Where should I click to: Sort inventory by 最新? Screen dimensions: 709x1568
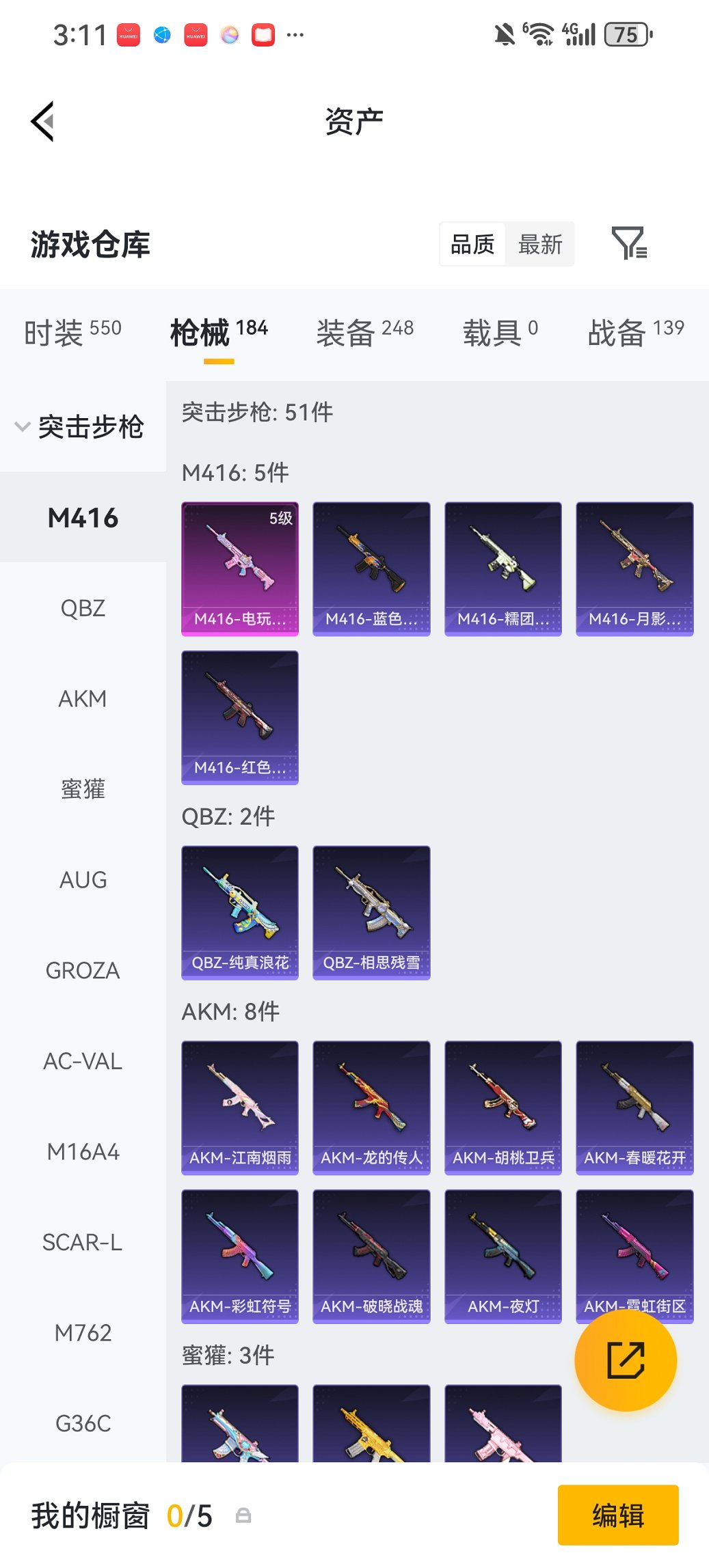[539, 244]
